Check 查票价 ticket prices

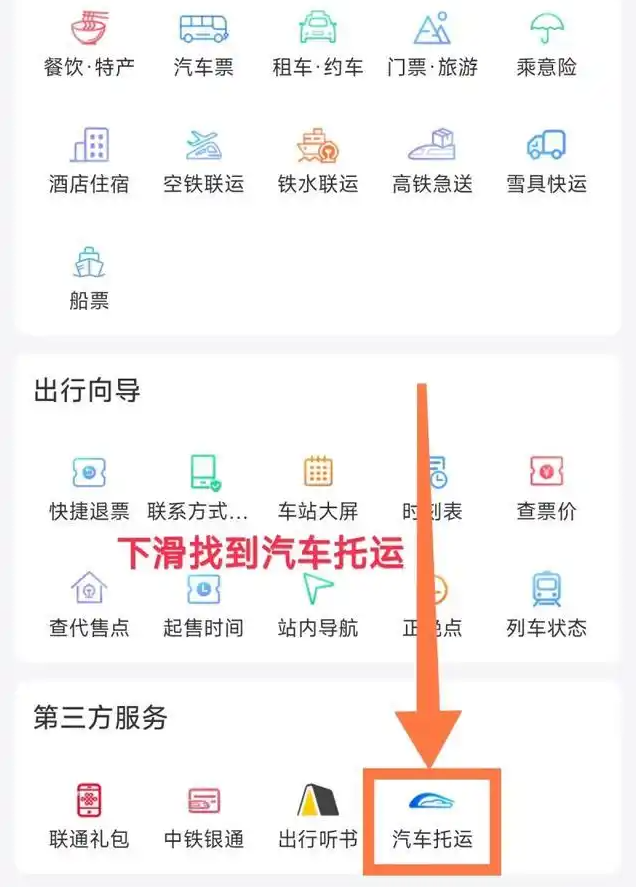pos(547,487)
